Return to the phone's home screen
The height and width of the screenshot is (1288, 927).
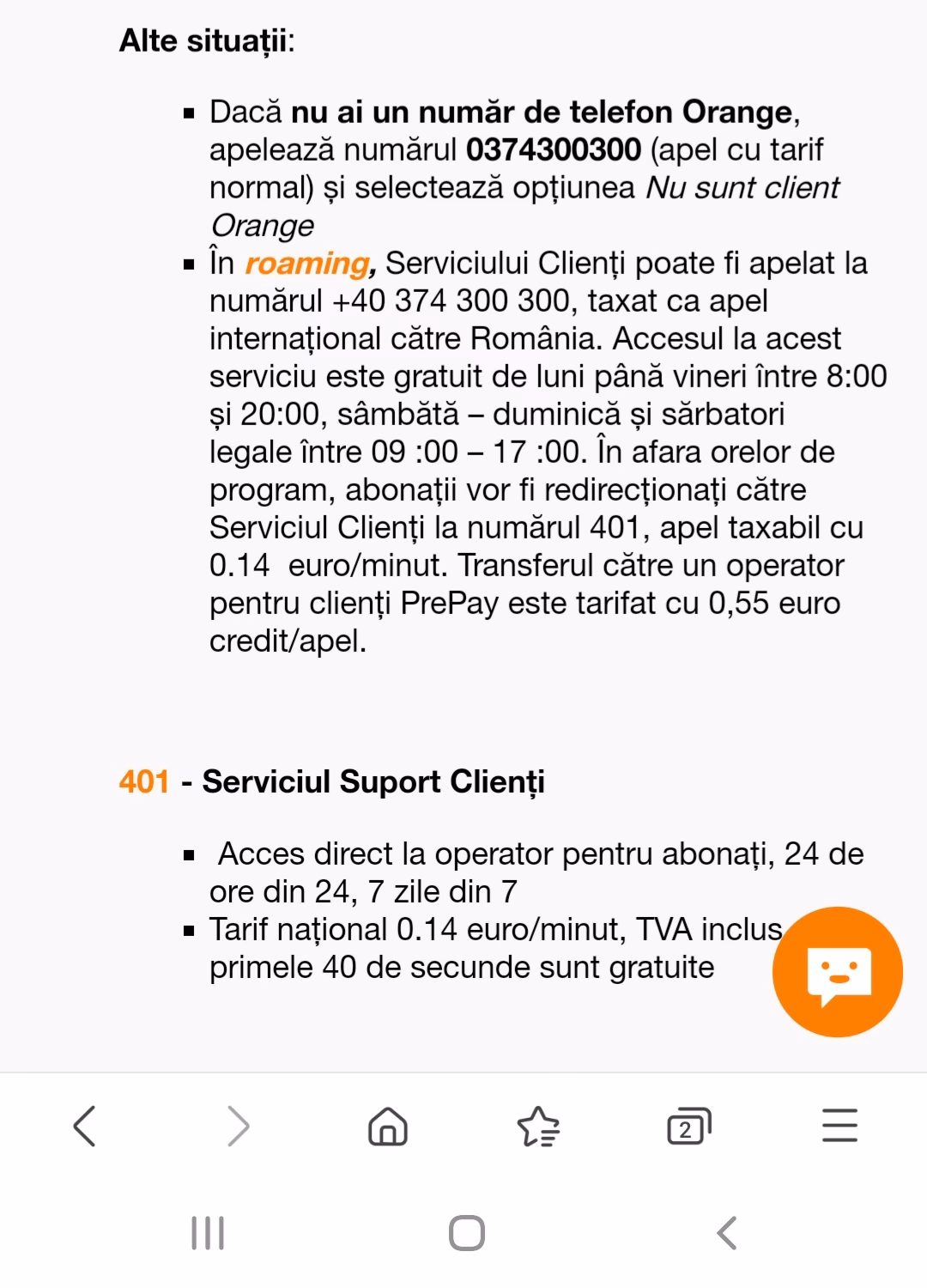pos(467,1233)
